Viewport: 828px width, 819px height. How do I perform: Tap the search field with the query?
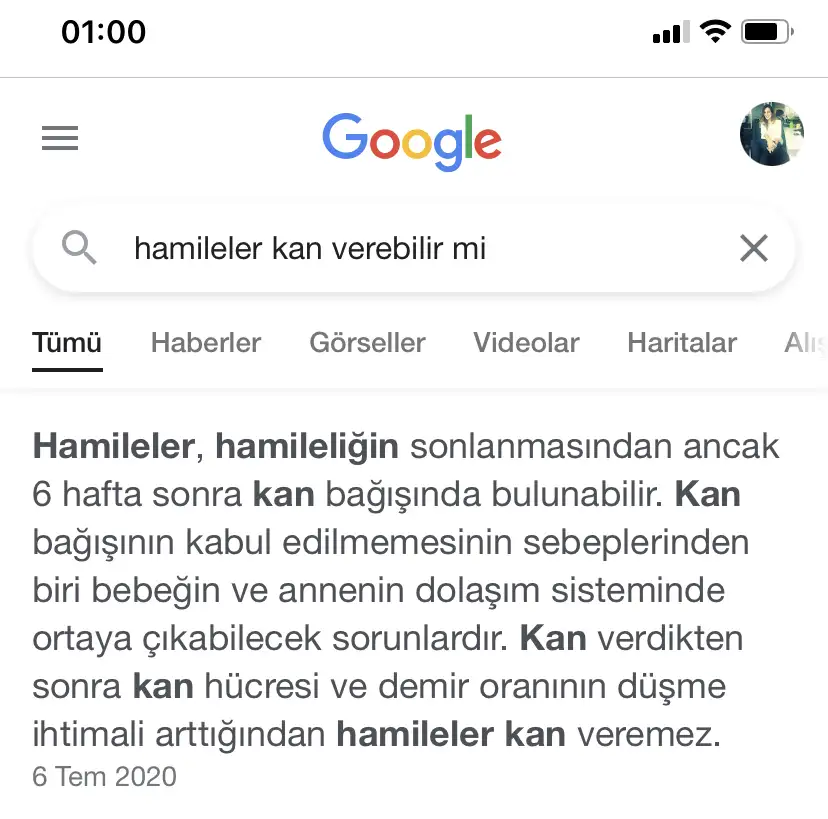click(x=400, y=248)
